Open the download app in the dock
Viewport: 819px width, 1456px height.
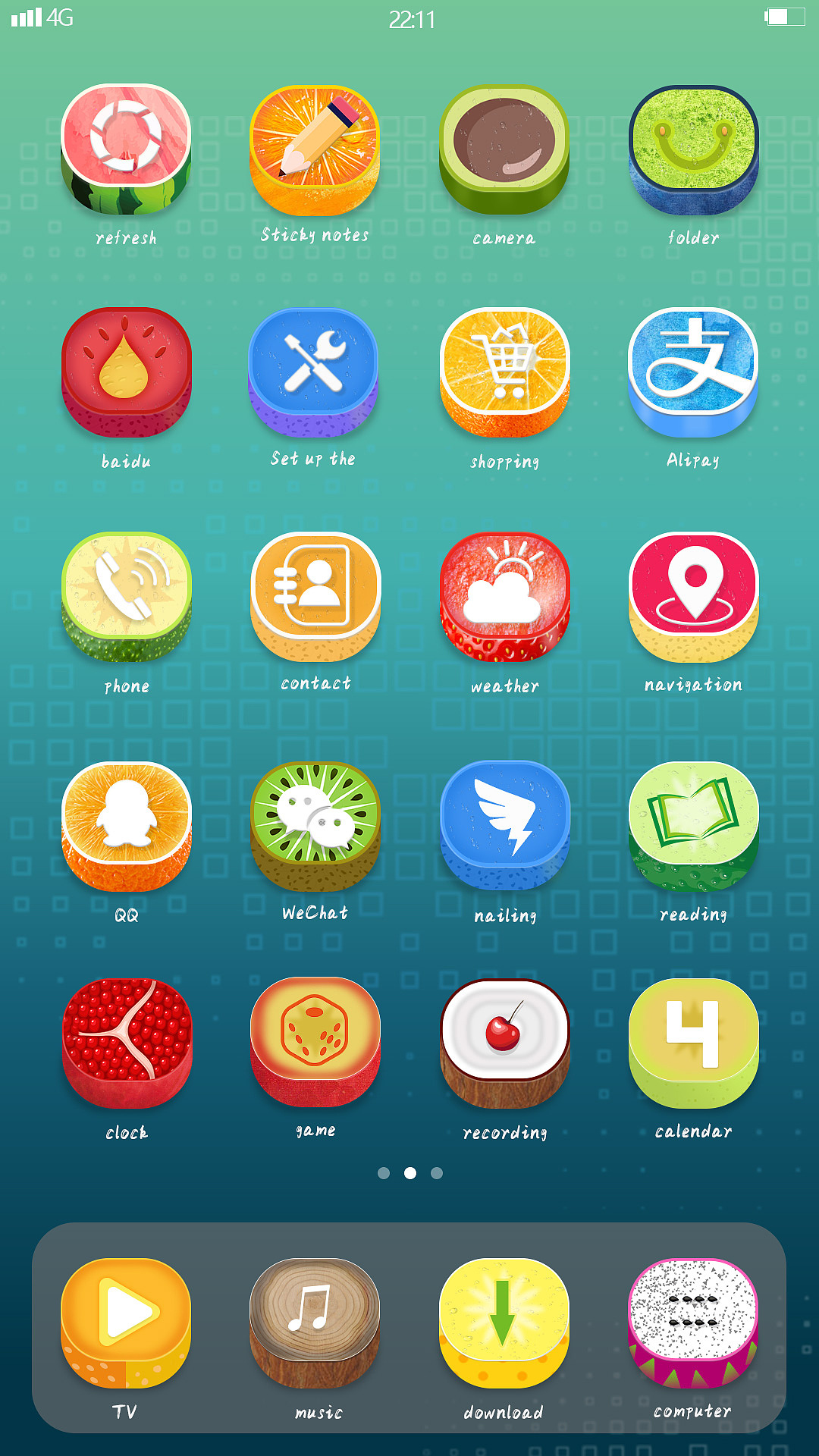tap(504, 1322)
